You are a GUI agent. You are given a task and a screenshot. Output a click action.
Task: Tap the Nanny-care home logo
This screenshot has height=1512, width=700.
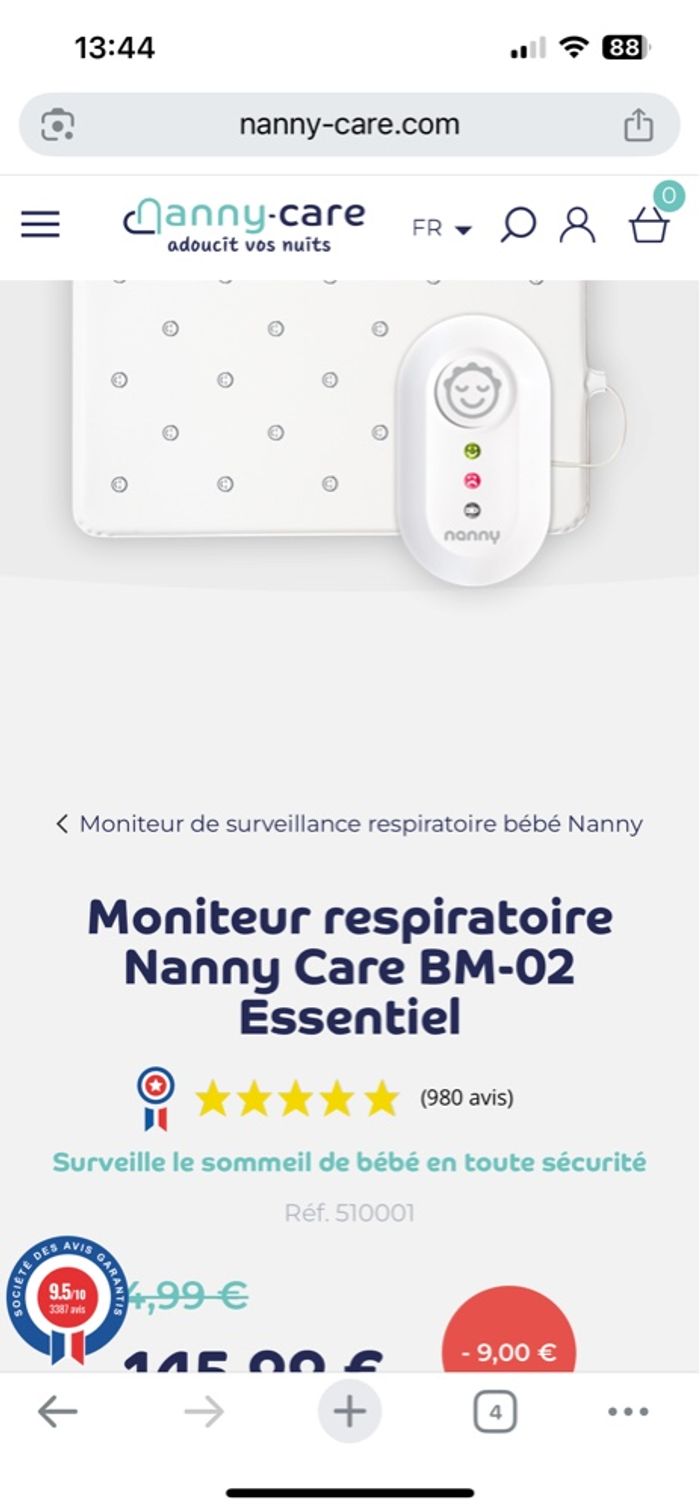pos(243,225)
